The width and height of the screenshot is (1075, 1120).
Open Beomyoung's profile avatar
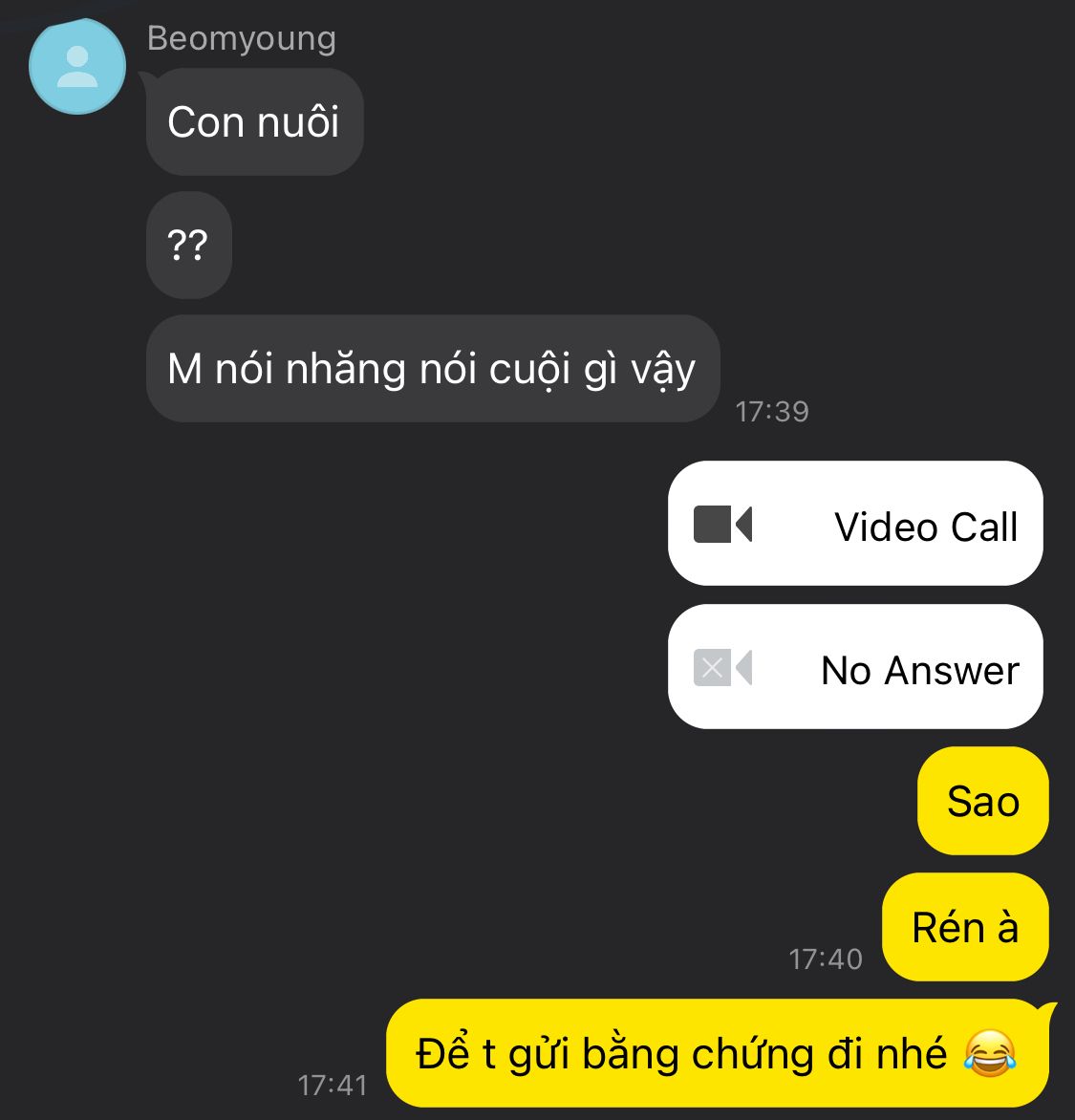pos(77,67)
